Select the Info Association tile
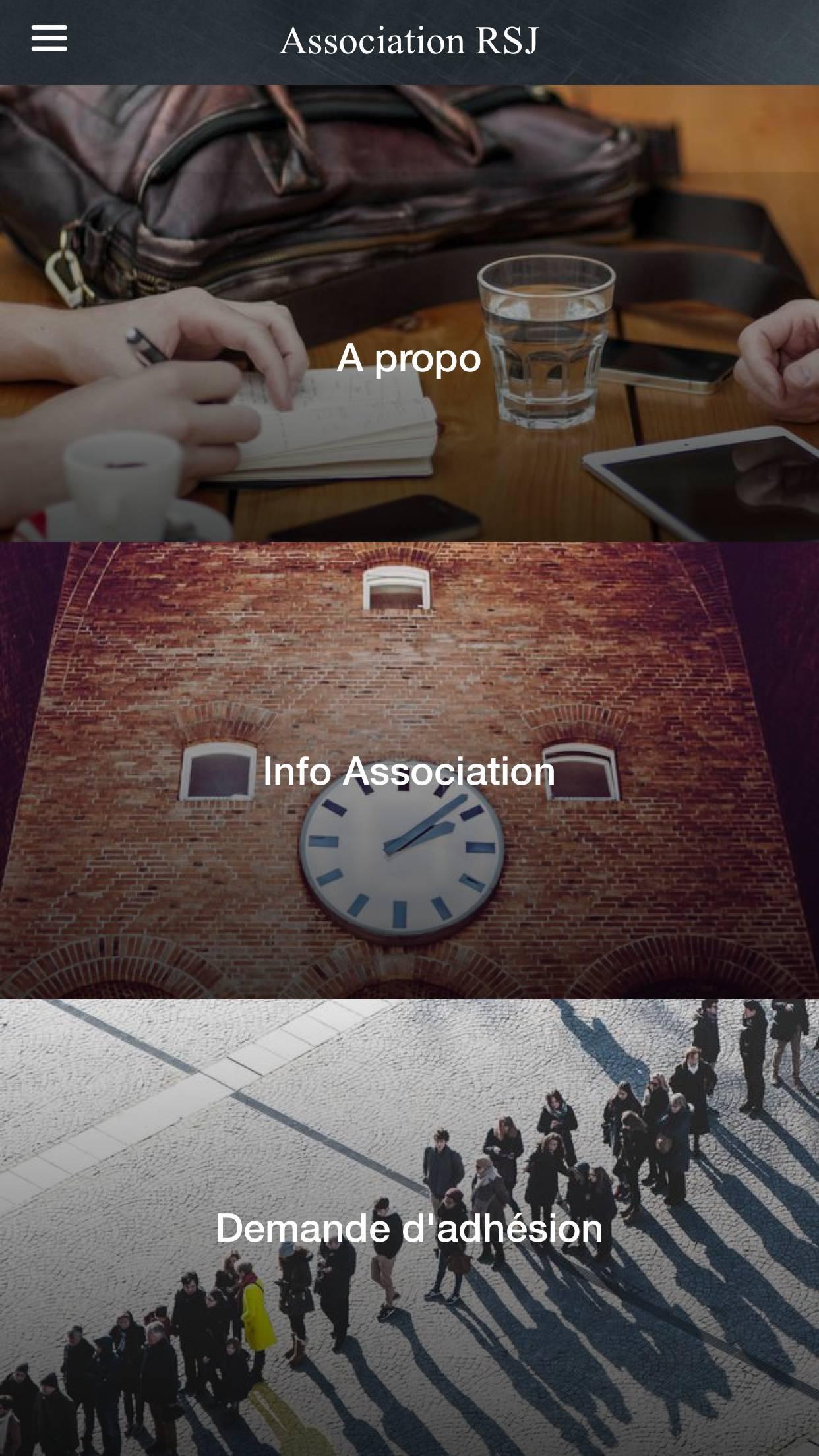Viewport: 819px width, 1456px height. coord(409,770)
